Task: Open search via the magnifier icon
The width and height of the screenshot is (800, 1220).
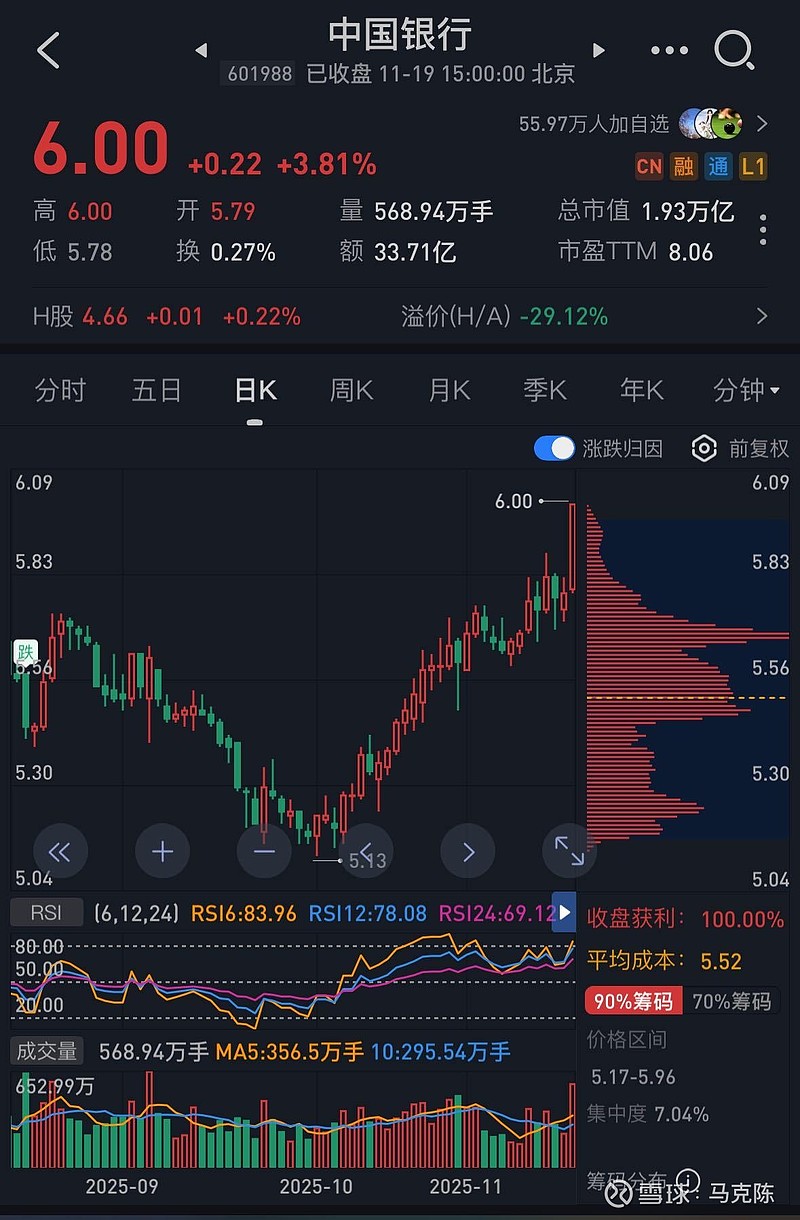Action: [x=735, y=49]
